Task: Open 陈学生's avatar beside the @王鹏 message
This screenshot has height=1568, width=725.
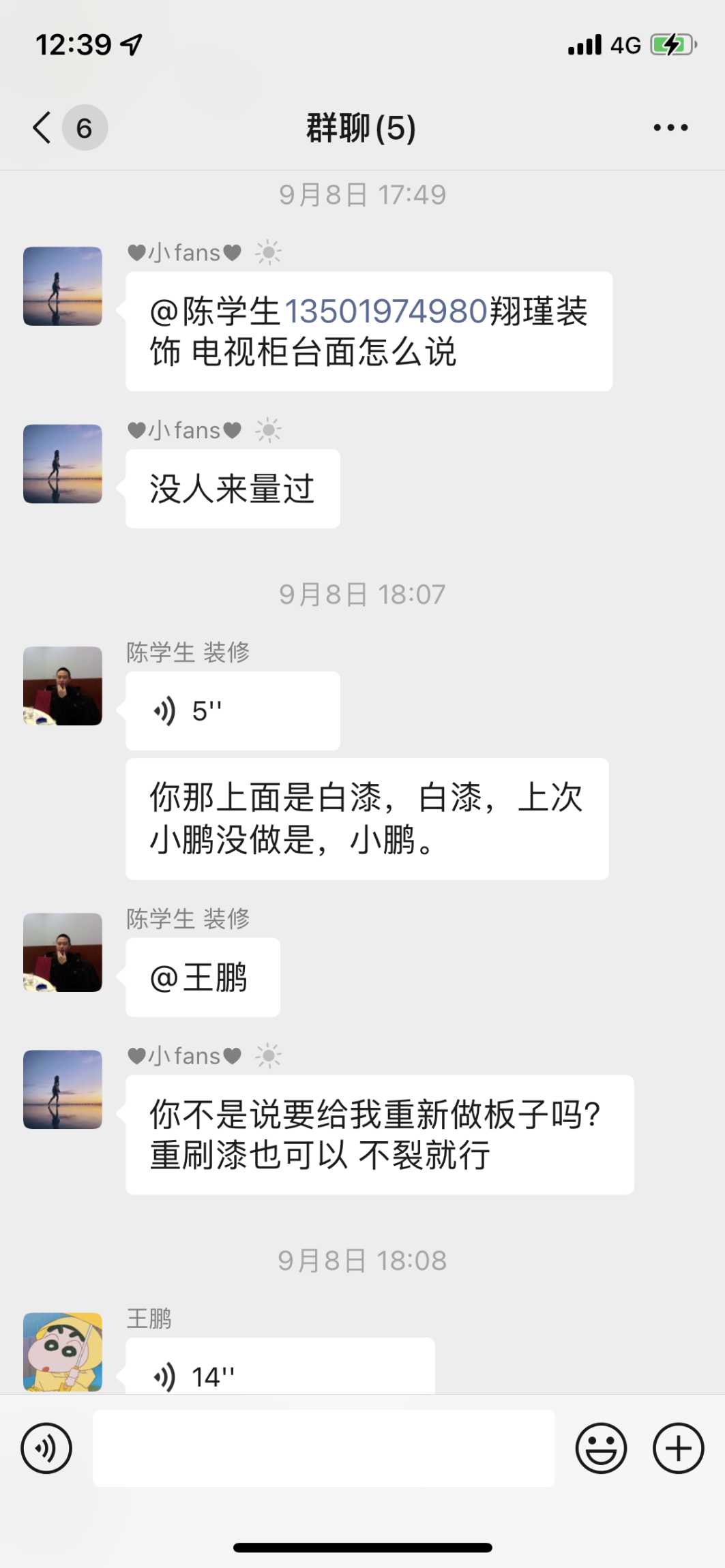Action: [63, 952]
